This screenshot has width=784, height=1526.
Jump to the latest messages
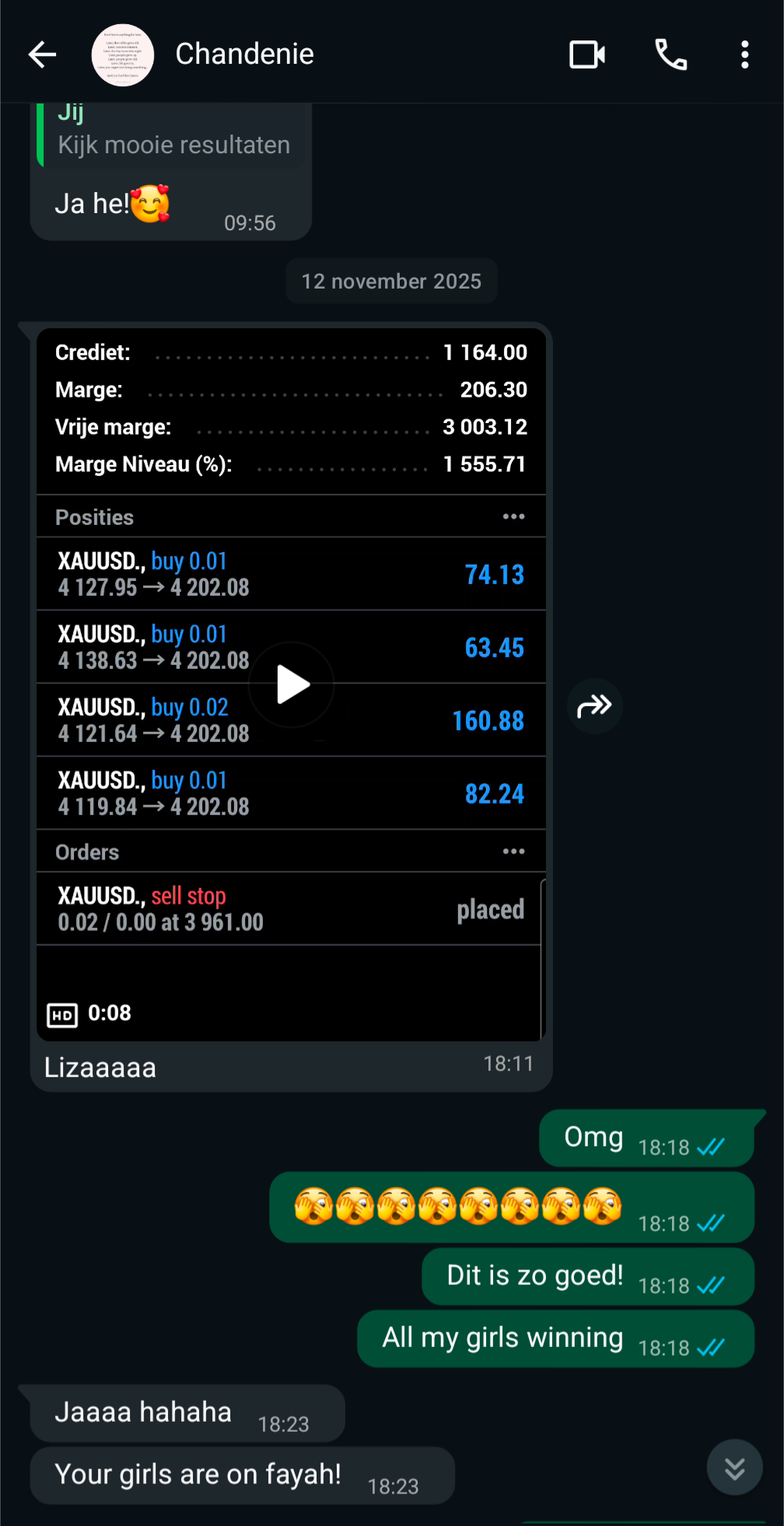tap(734, 1467)
